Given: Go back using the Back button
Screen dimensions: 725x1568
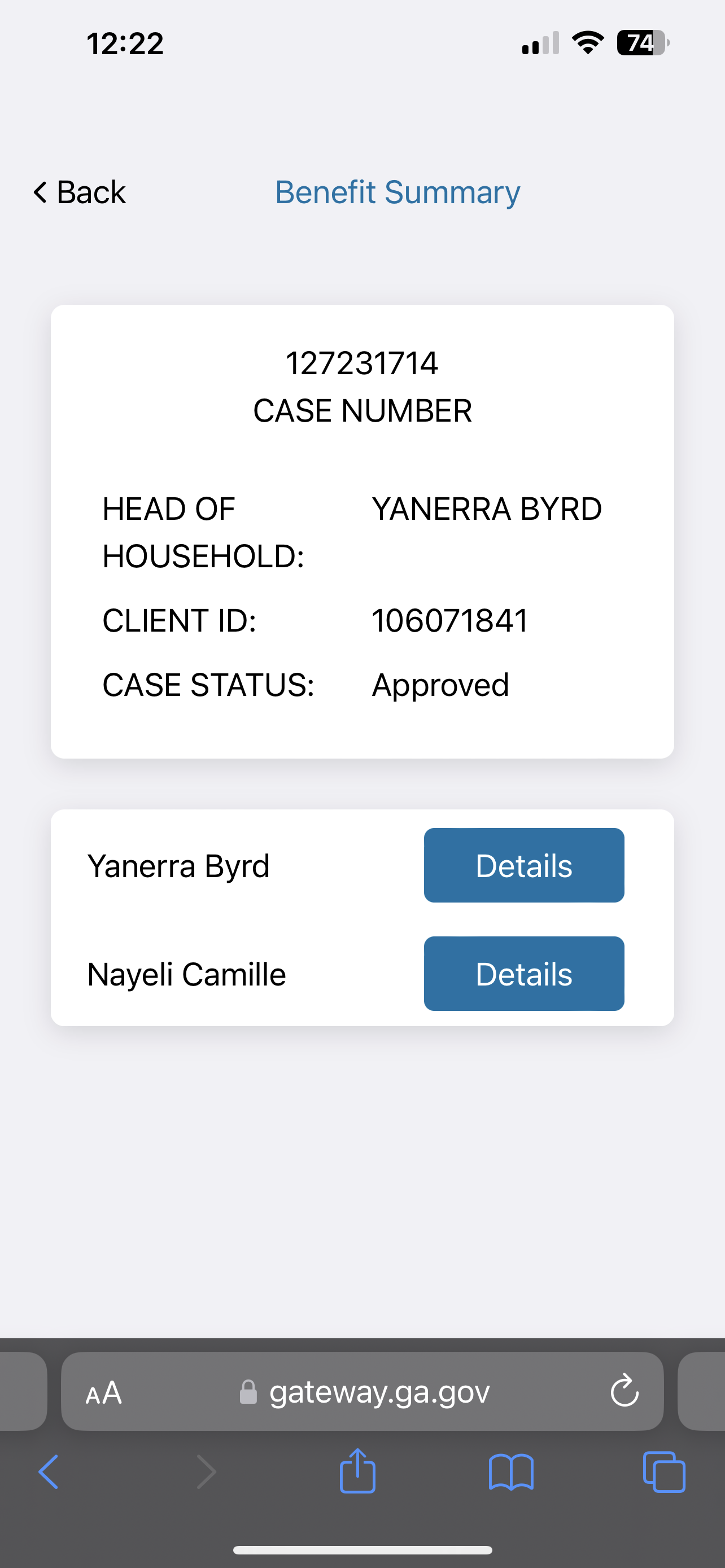Looking at the screenshot, I should click(79, 192).
